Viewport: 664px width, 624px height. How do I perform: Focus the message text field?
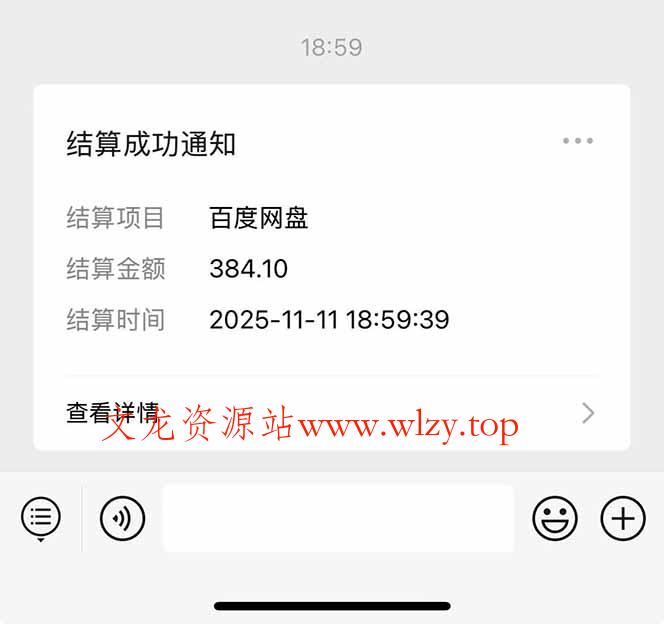click(338, 518)
